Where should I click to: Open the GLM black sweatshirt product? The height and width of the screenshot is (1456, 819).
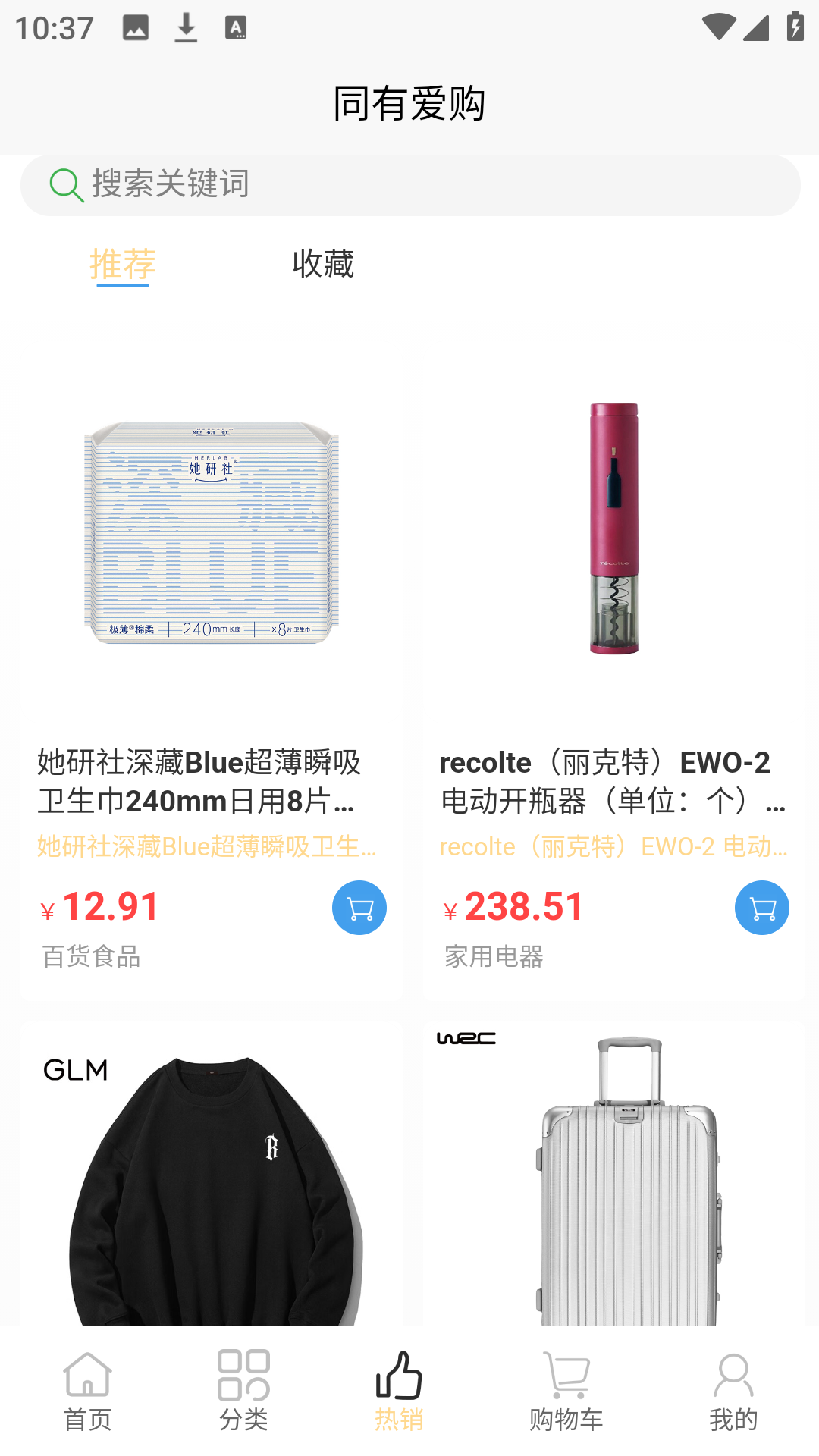point(212,1175)
